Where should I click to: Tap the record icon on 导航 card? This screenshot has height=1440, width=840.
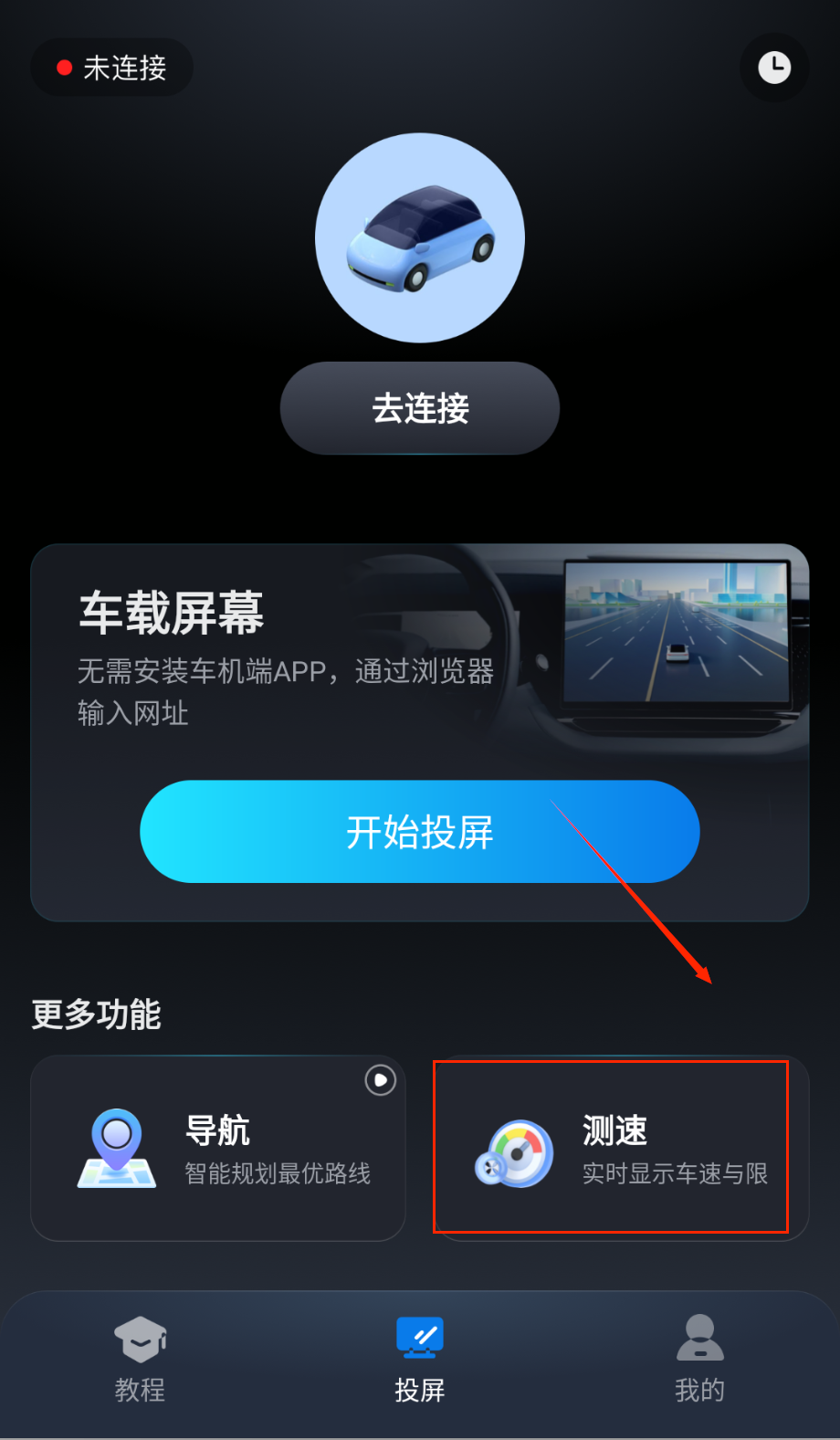pos(380,1081)
